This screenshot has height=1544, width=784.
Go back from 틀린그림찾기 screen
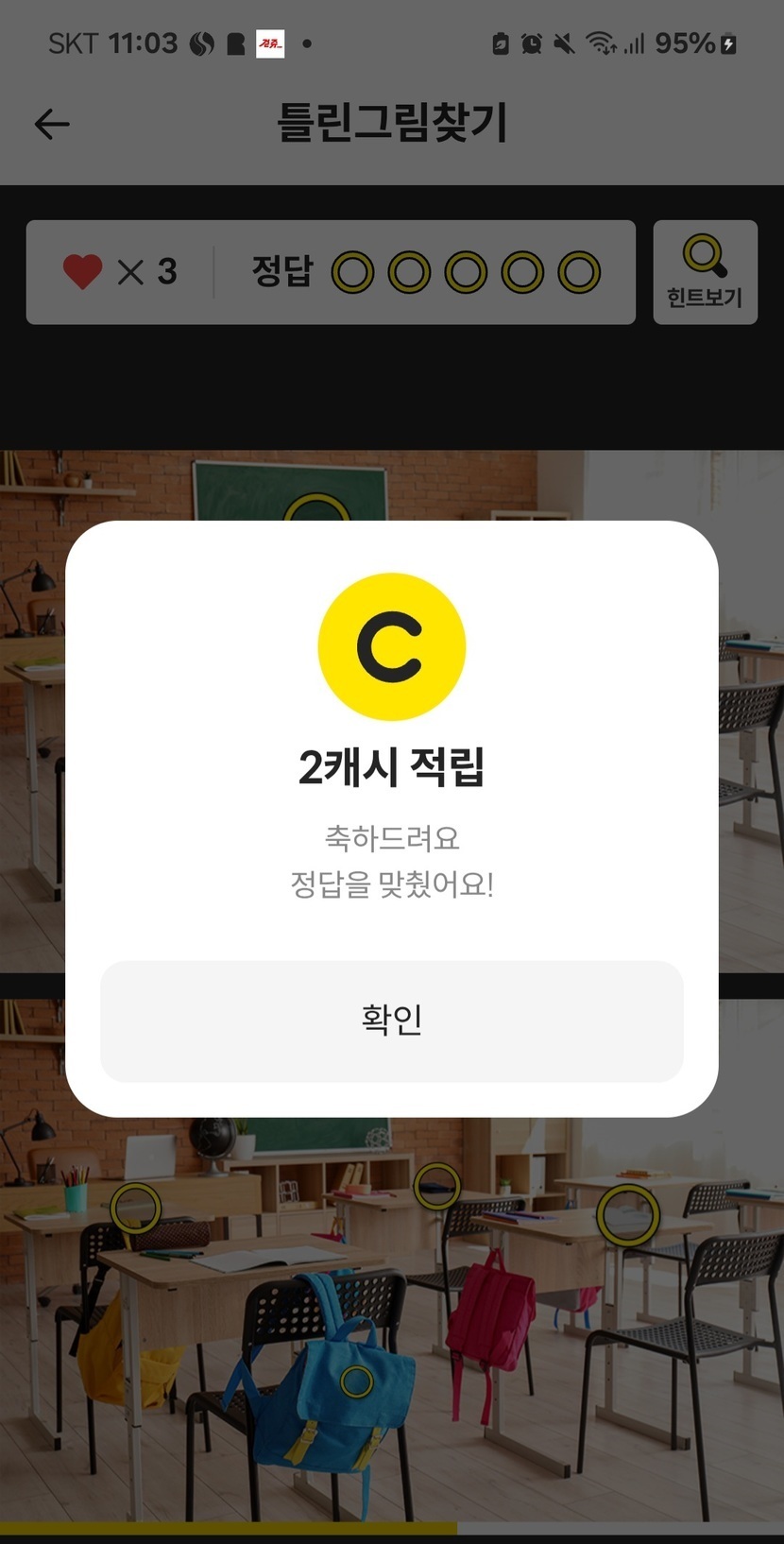tap(52, 124)
